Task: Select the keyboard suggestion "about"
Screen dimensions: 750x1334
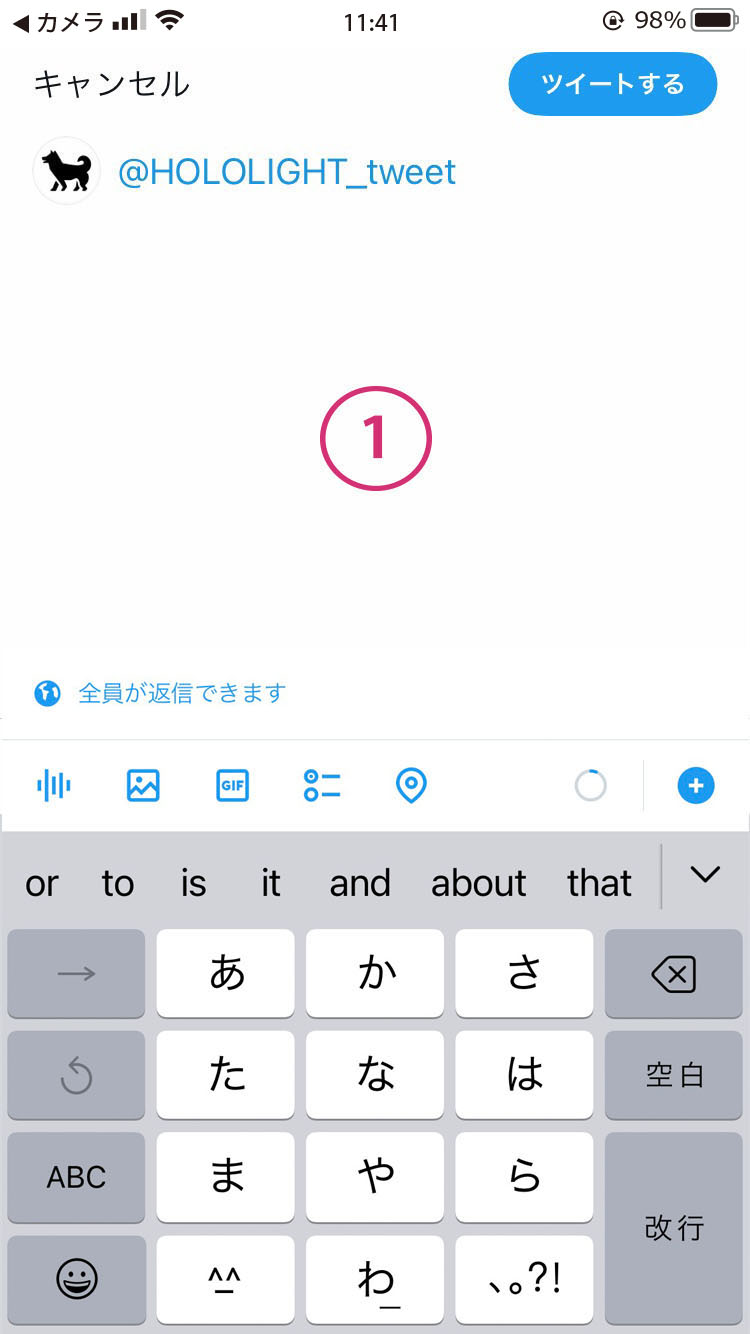Action: pos(479,883)
